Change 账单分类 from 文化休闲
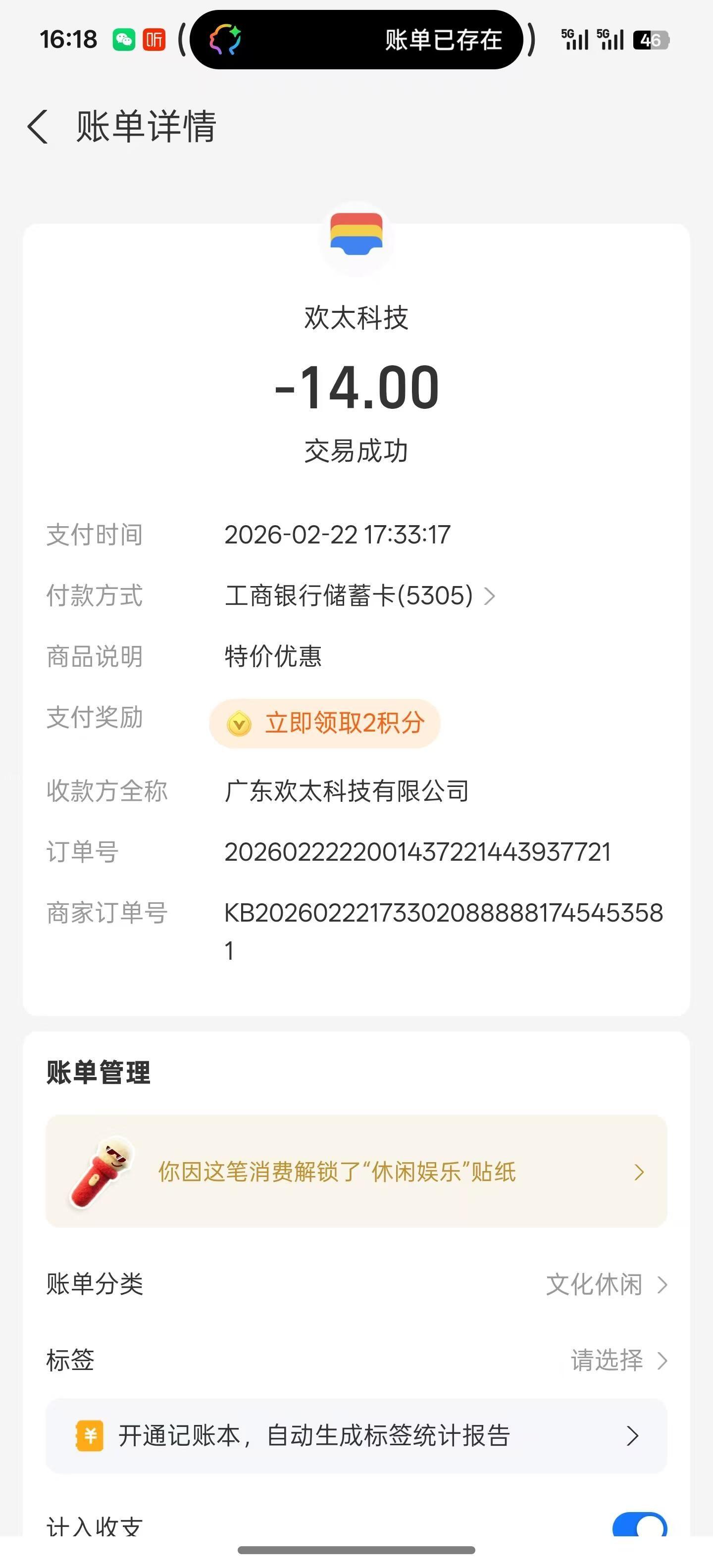713x1568 pixels. pyautogui.click(x=606, y=1284)
